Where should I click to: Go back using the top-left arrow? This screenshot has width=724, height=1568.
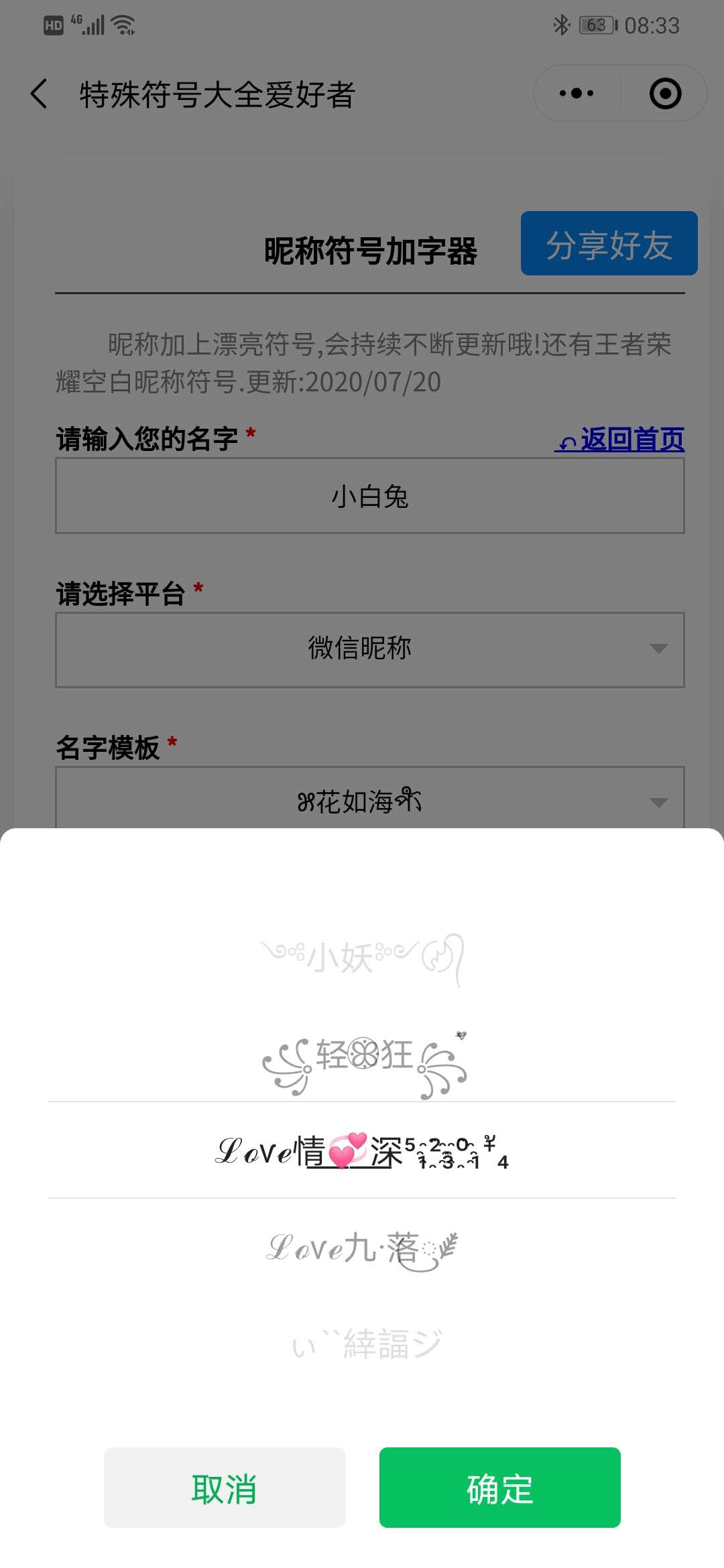[x=39, y=94]
